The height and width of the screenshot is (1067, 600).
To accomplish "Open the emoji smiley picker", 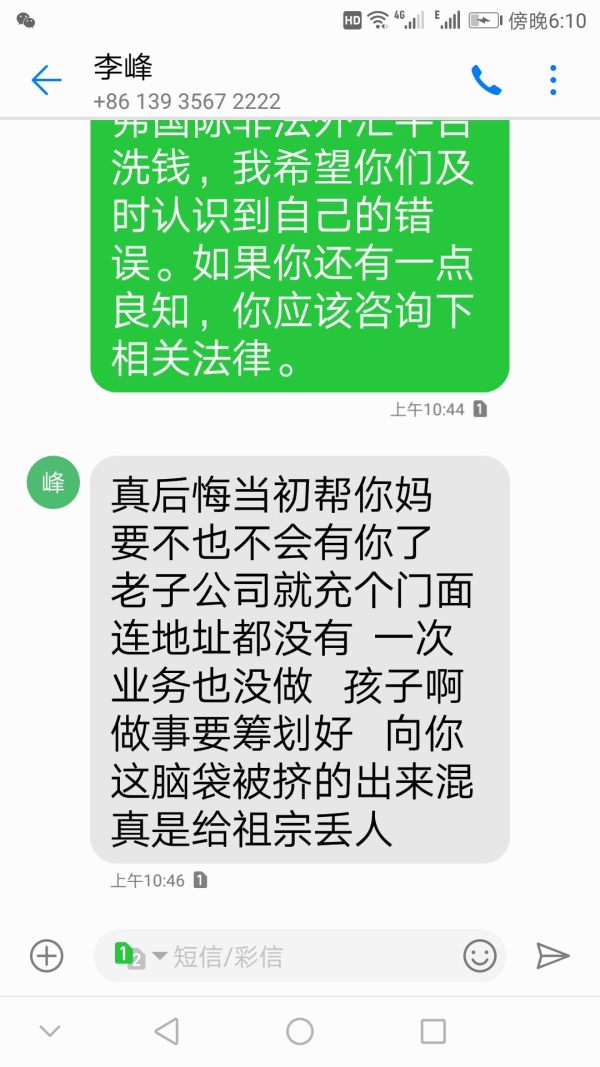I will (480, 956).
